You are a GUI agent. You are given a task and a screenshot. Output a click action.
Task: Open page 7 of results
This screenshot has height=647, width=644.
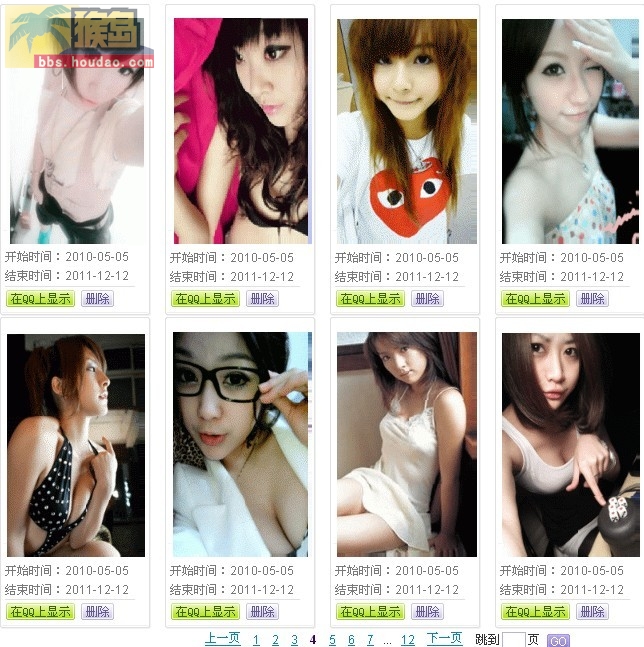coord(370,640)
